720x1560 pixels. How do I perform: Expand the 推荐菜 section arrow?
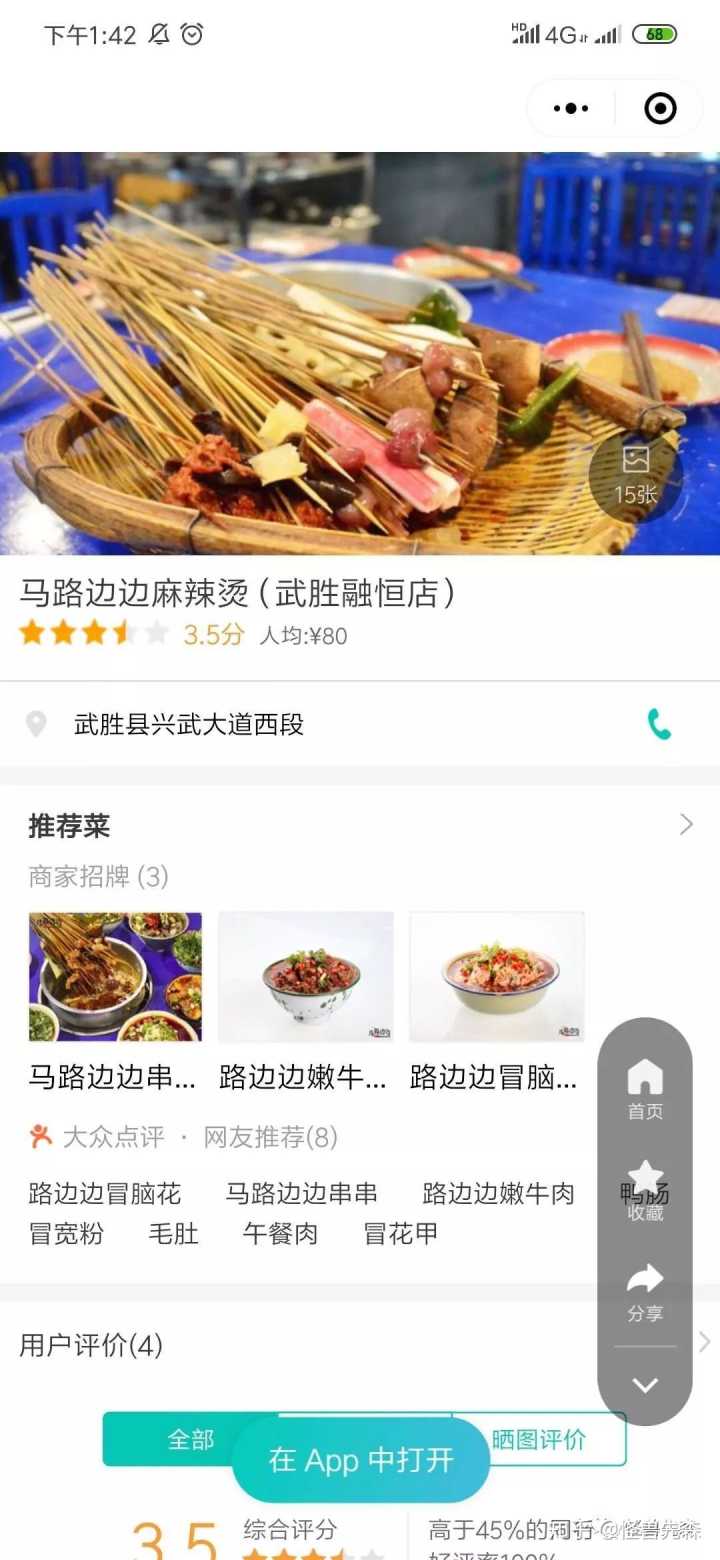(x=686, y=825)
